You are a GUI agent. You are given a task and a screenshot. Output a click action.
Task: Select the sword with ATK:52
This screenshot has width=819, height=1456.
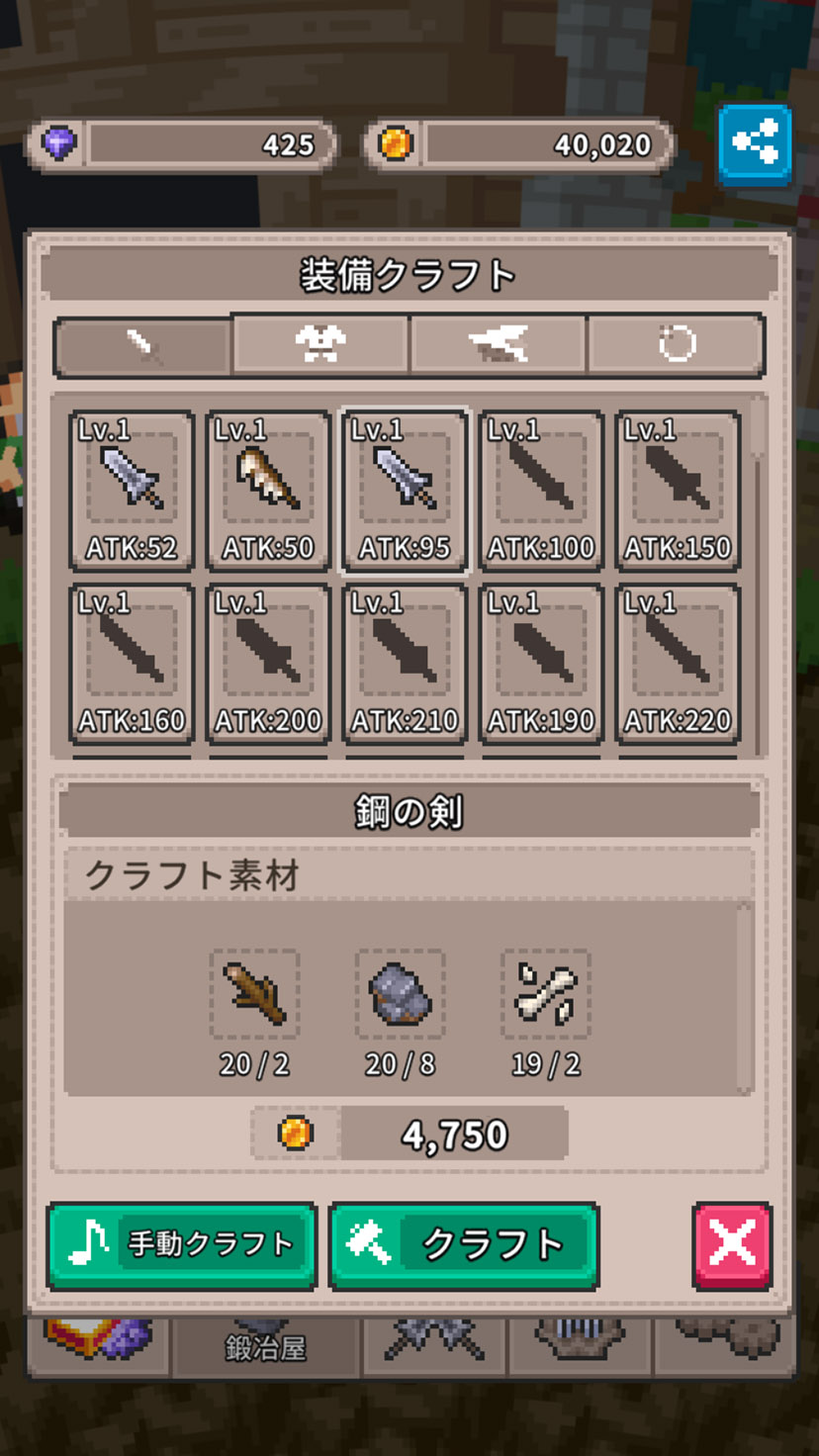tap(132, 492)
